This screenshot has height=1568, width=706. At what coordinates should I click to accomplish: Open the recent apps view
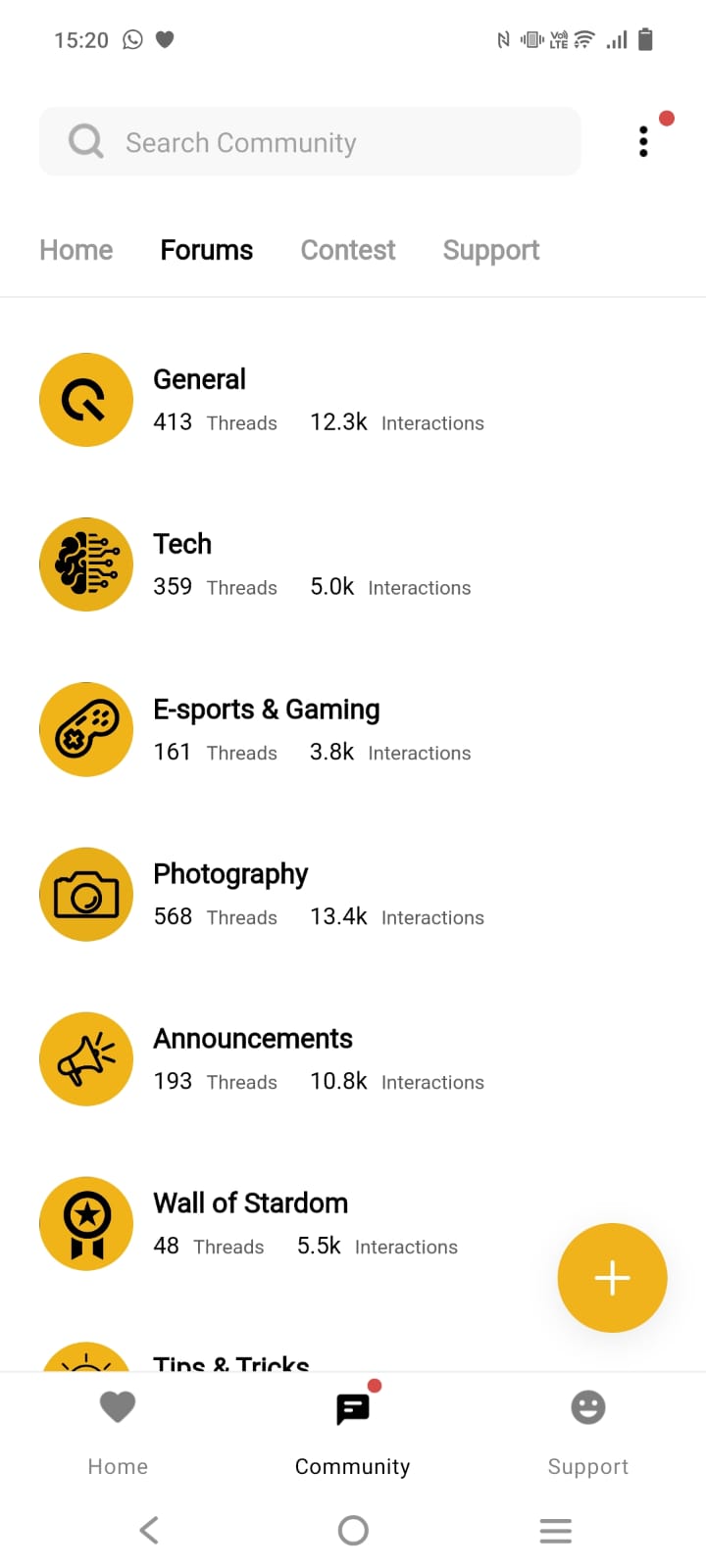pyautogui.click(x=555, y=1530)
